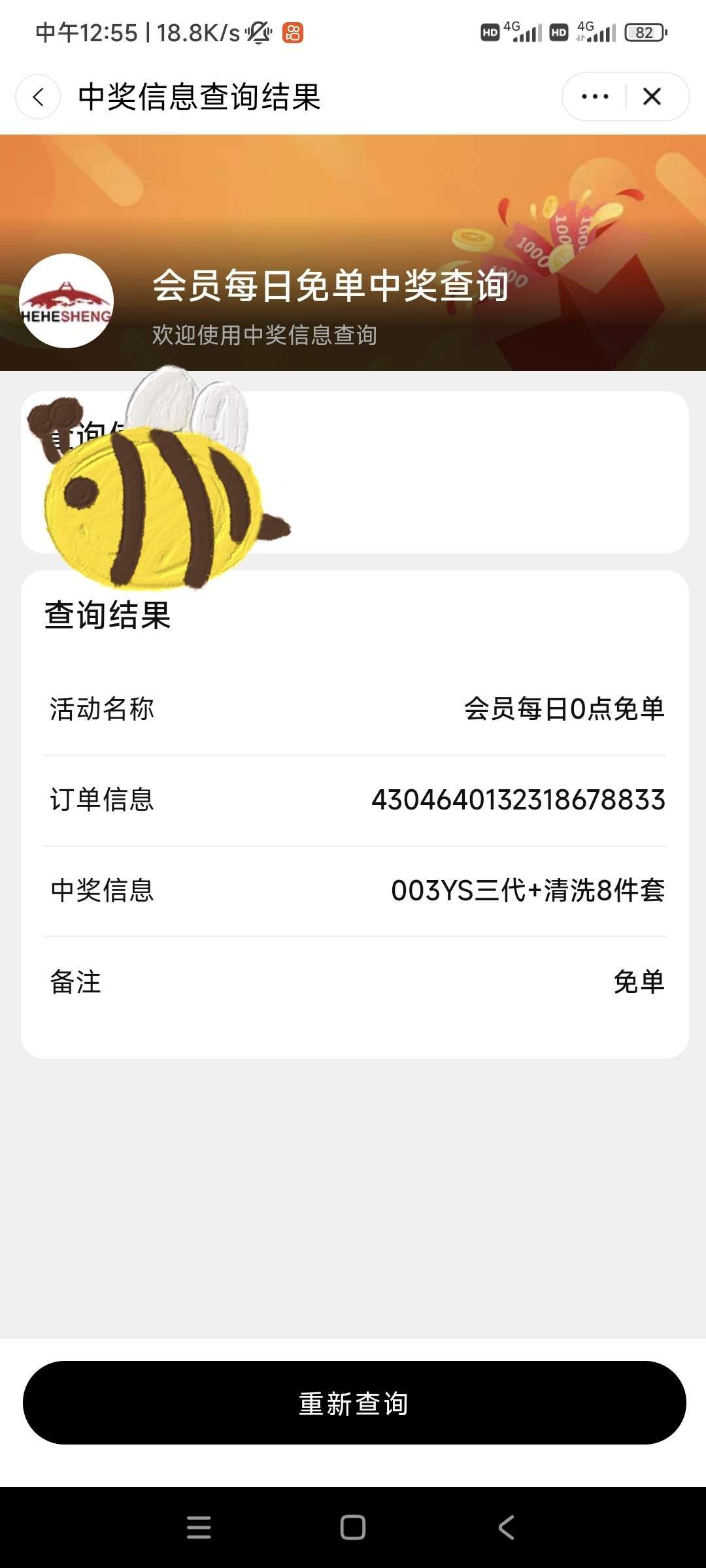Open the system recent apps menu
This screenshot has width=706, height=1568.
point(199,1527)
